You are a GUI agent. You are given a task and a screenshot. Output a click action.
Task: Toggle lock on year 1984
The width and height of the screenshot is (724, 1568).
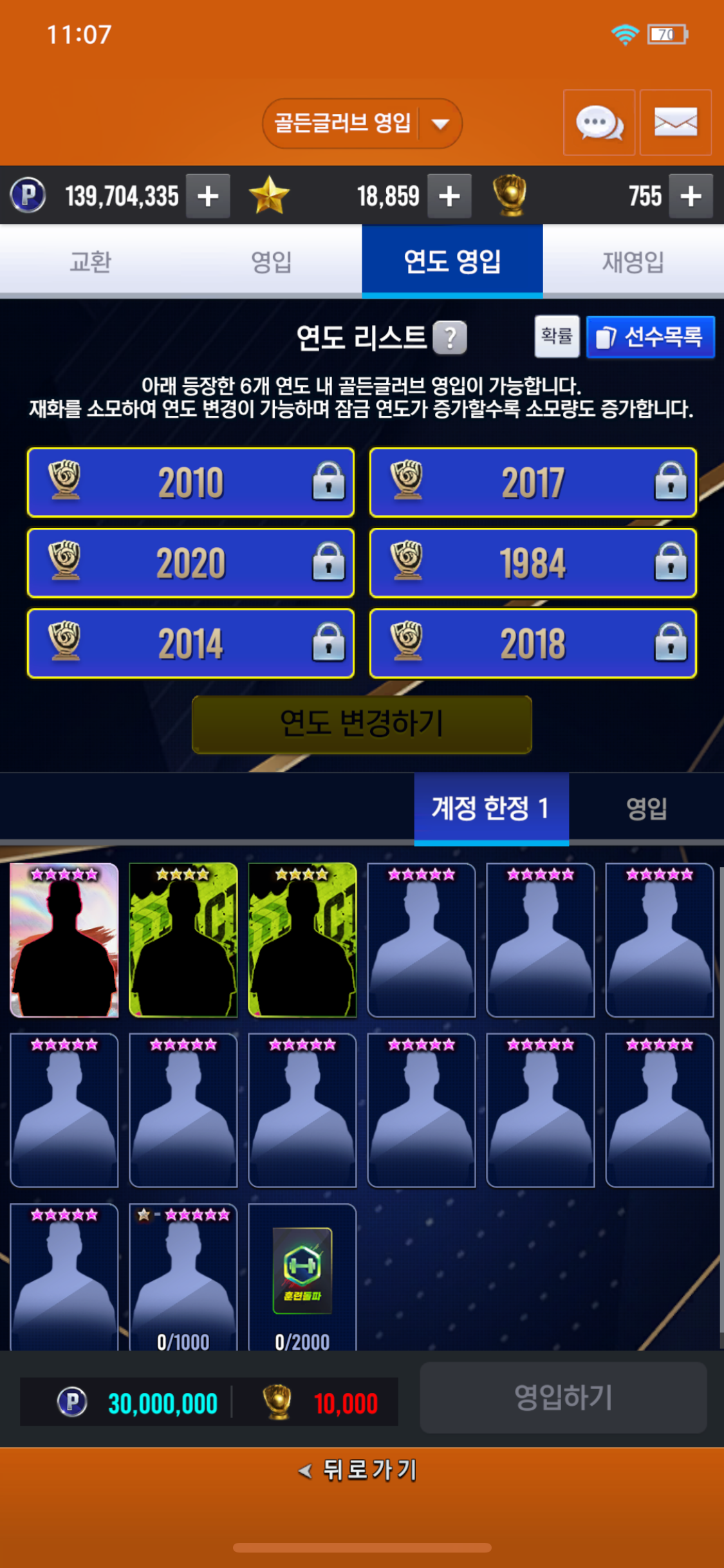[x=671, y=563]
